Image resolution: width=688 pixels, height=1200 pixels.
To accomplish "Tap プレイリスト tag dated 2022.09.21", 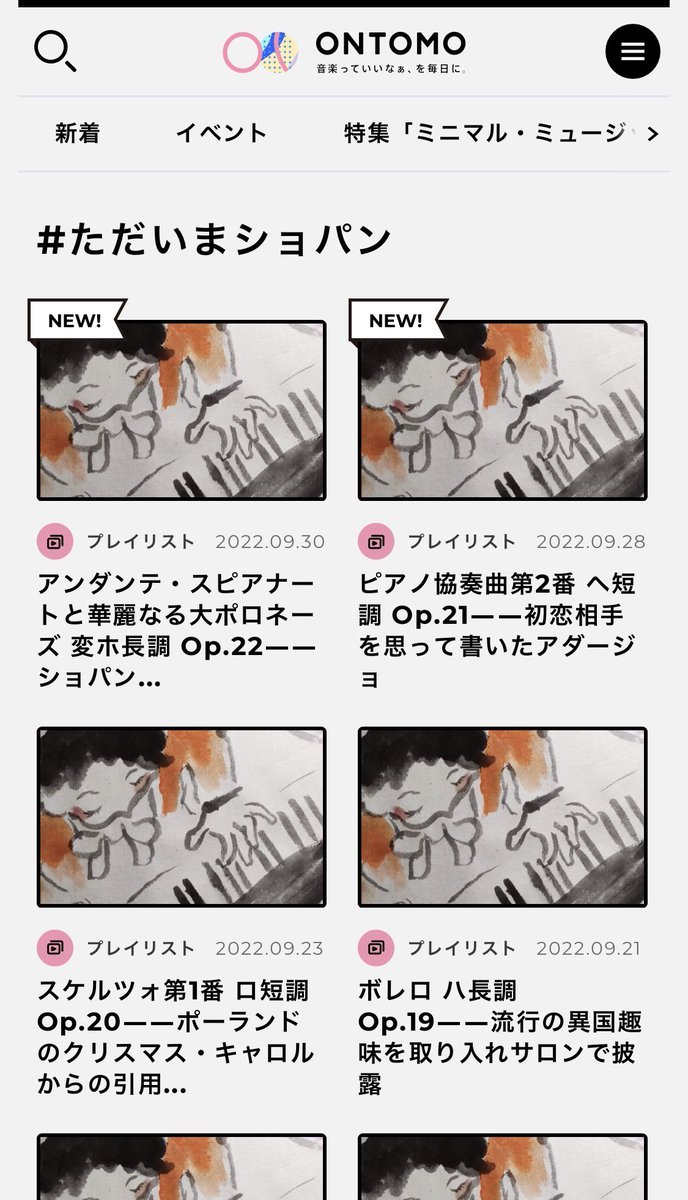I will pos(461,948).
